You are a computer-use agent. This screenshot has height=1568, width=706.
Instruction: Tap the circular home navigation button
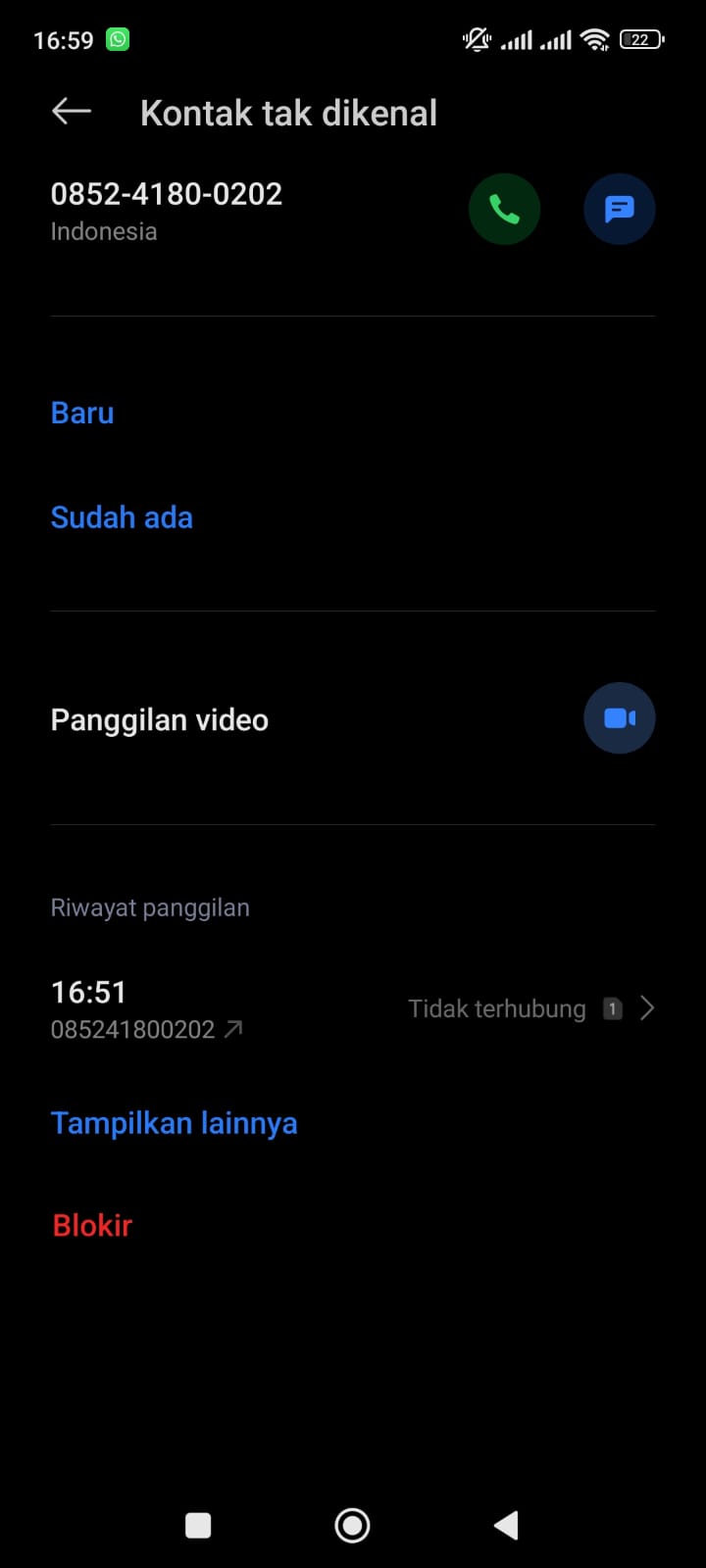point(352,1525)
